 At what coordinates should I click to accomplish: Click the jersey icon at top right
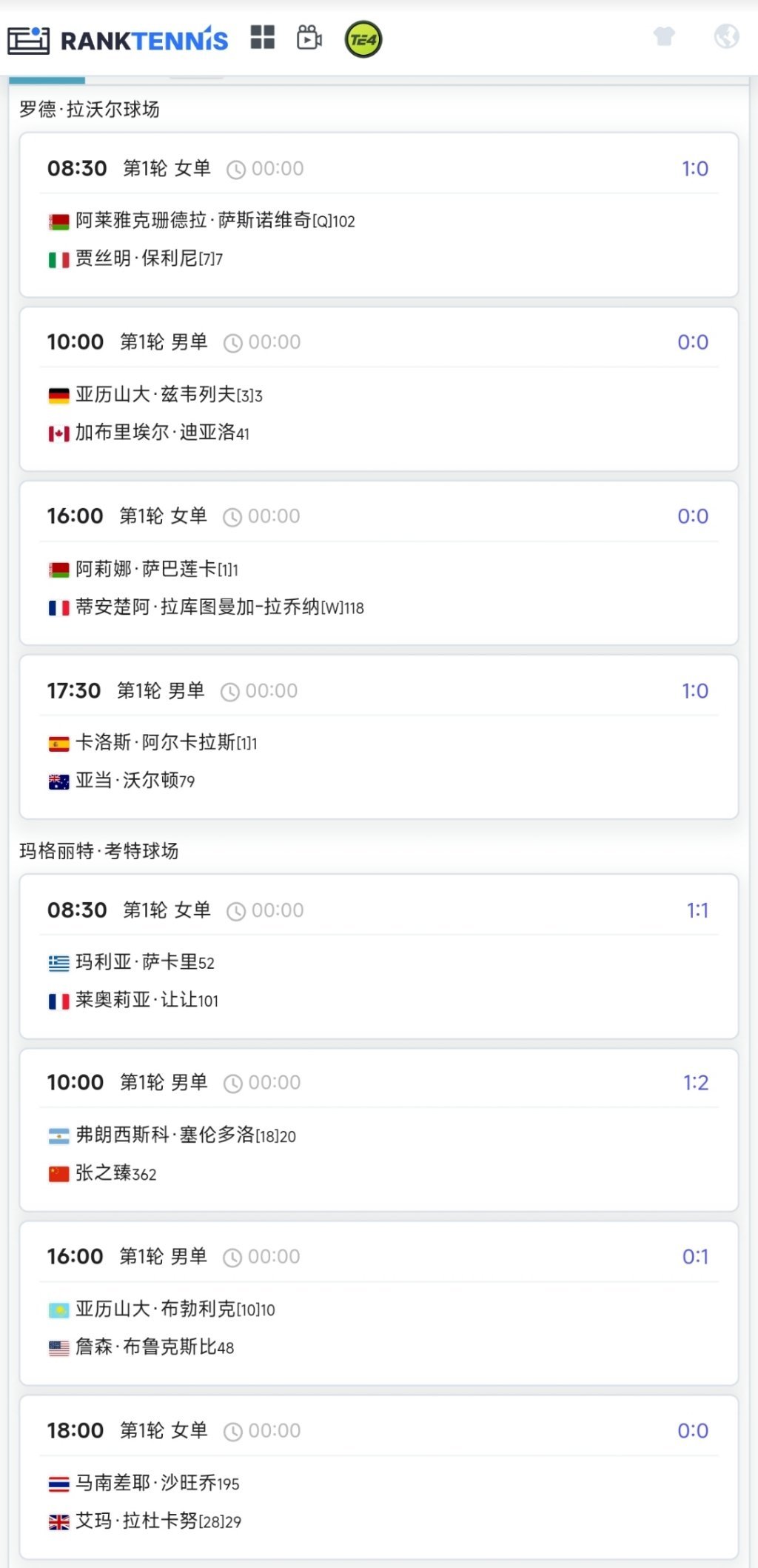pos(664,37)
